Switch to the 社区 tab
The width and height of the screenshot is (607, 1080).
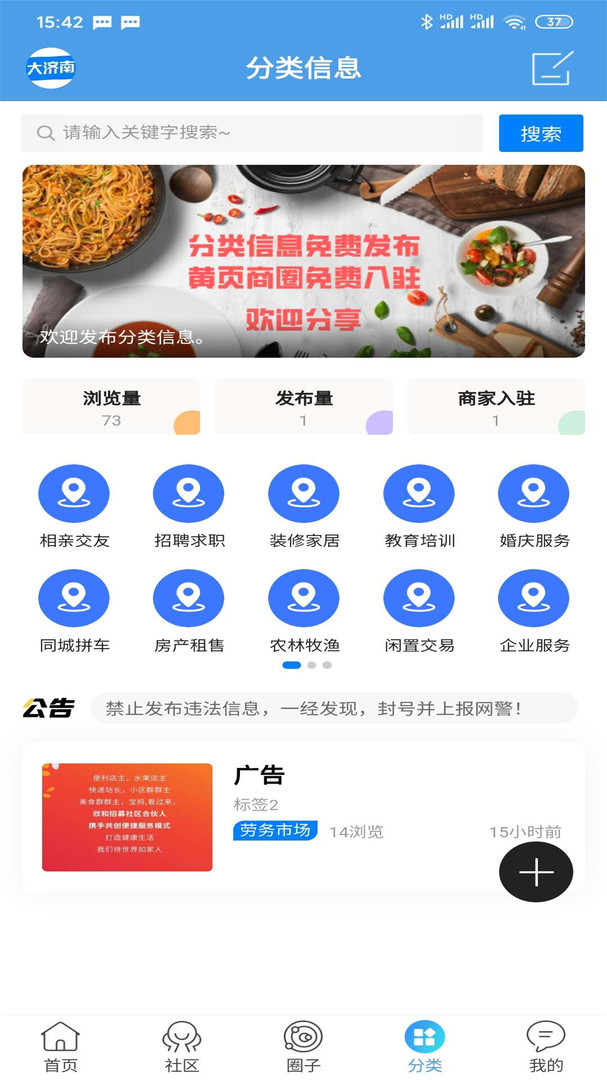(x=182, y=1046)
